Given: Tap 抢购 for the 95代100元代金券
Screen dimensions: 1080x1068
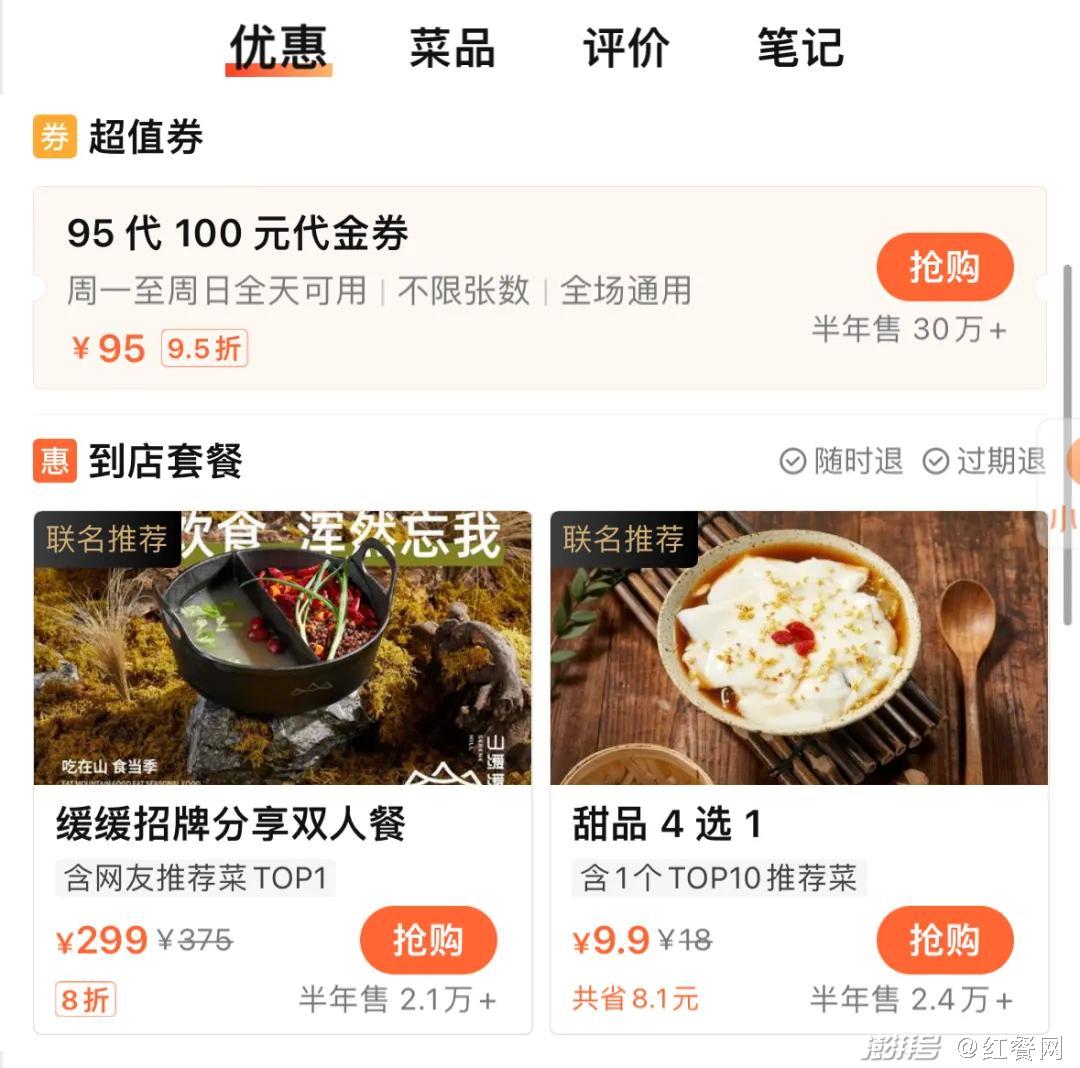Looking at the screenshot, I should pos(944,267).
